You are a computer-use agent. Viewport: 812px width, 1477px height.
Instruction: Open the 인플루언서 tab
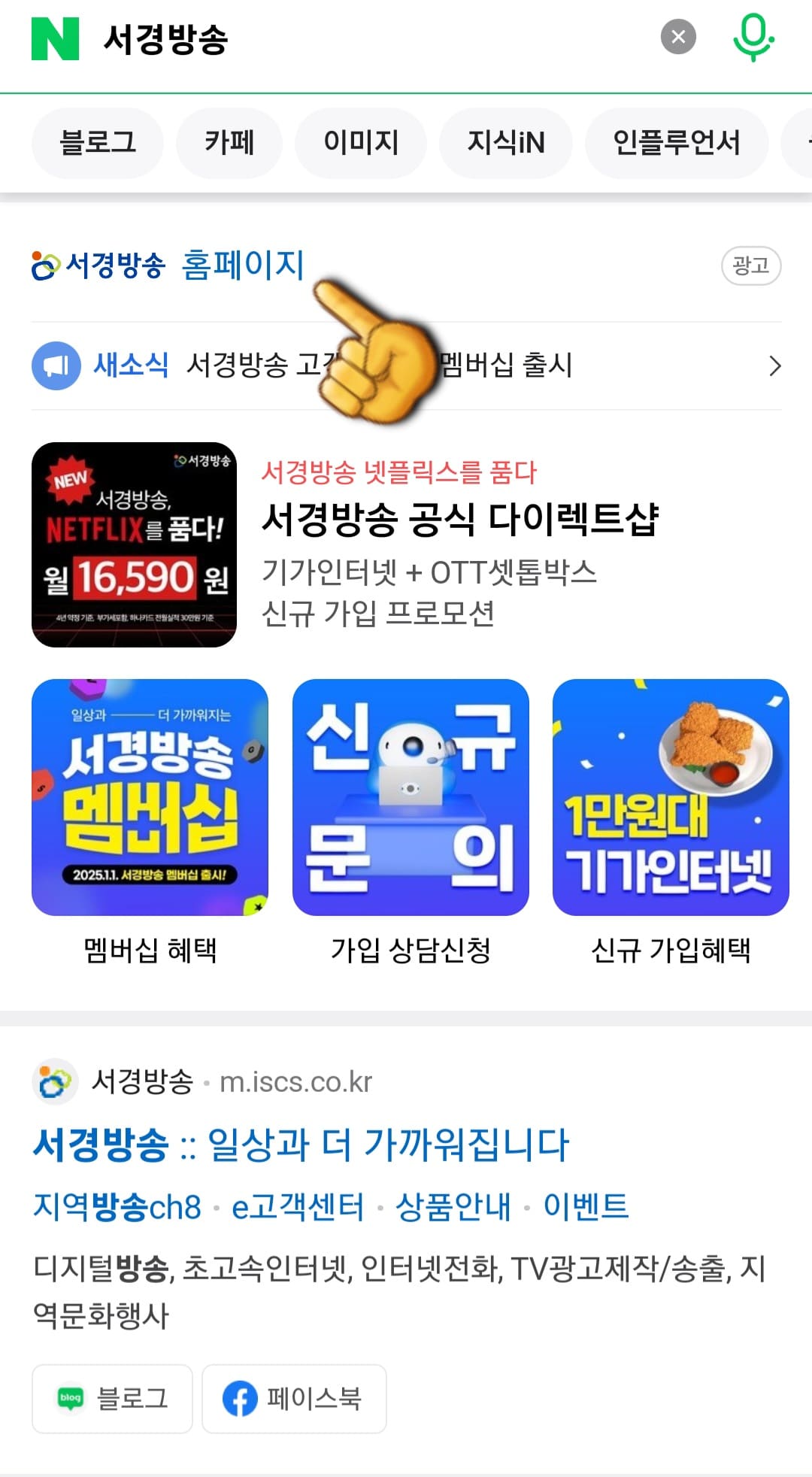click(x=677, y=142)
